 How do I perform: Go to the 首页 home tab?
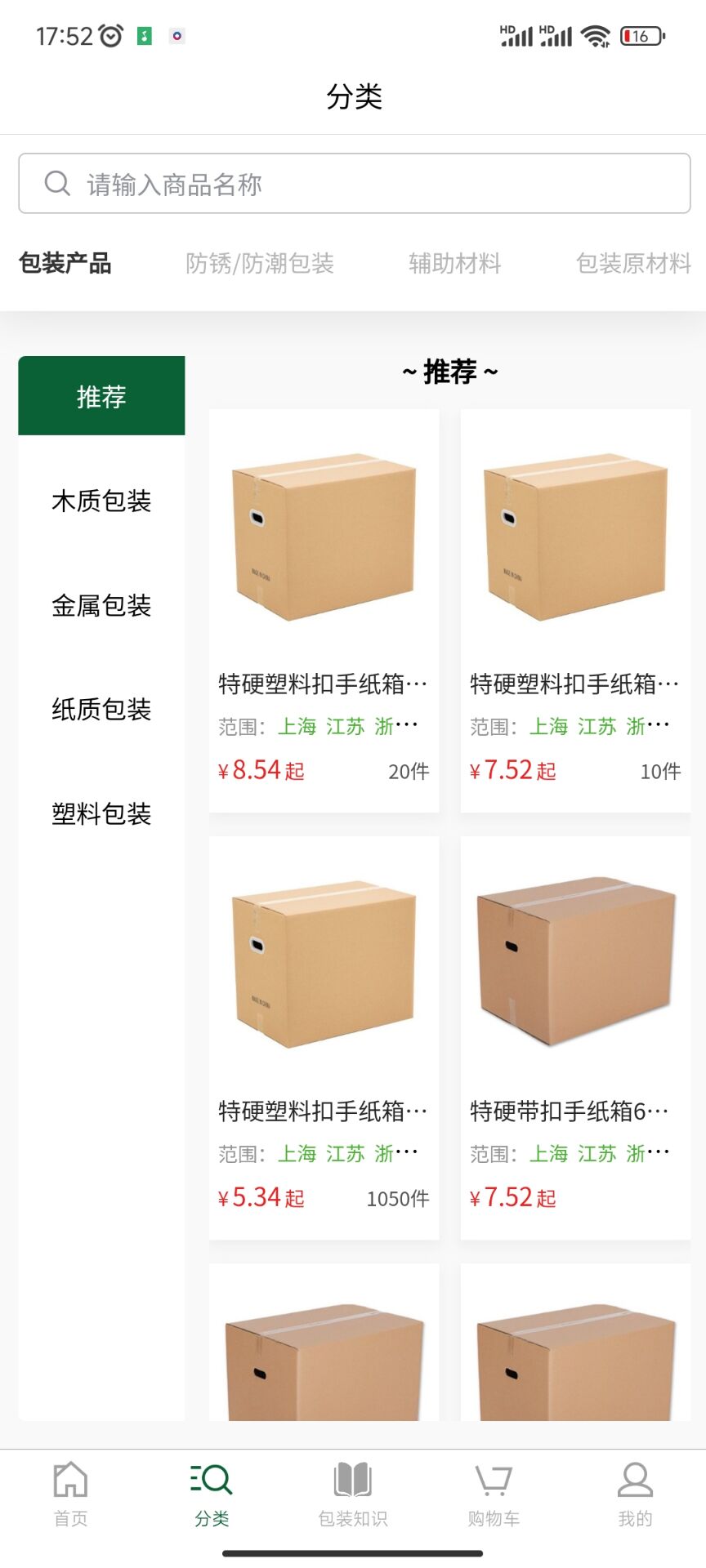tap(70, 1494)
